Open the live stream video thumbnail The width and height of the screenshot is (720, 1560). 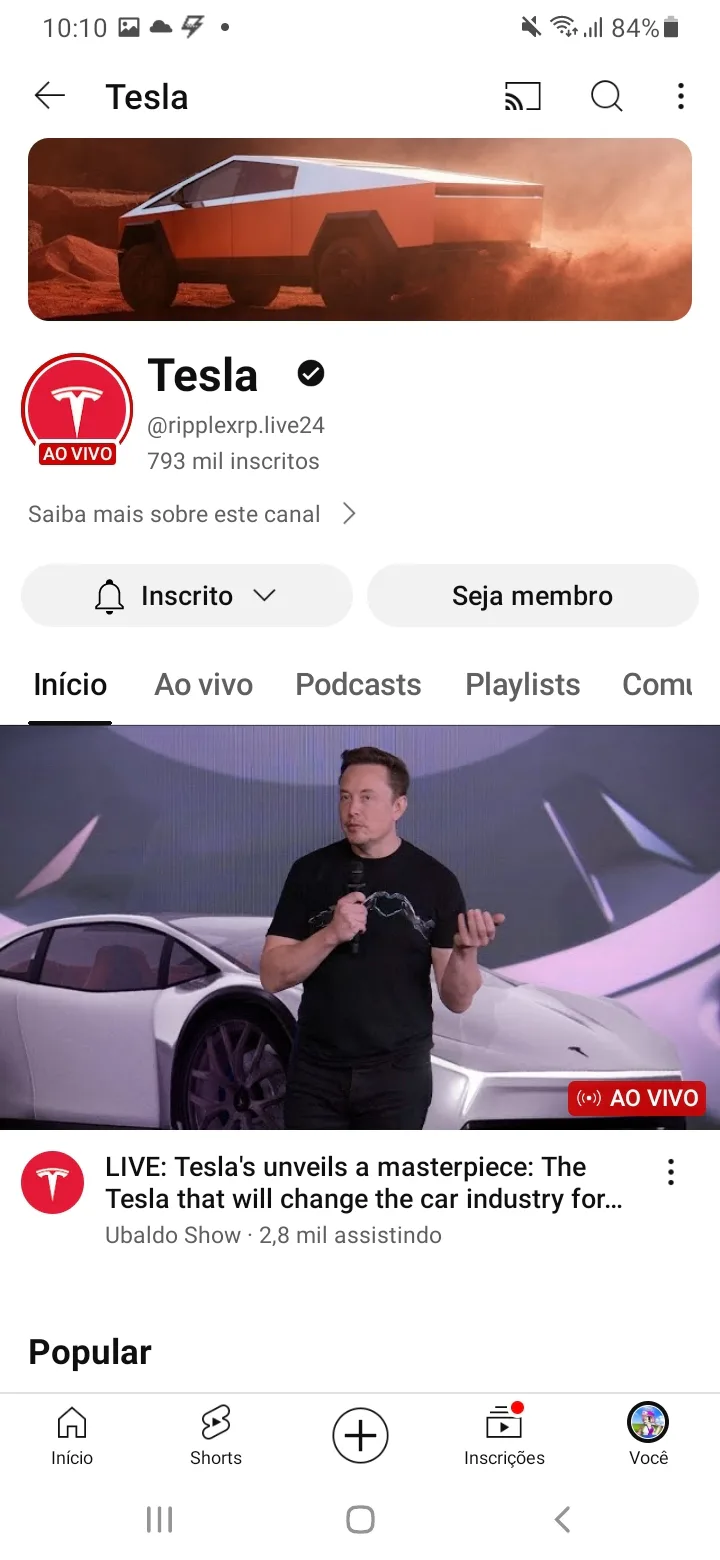point(360,927)
